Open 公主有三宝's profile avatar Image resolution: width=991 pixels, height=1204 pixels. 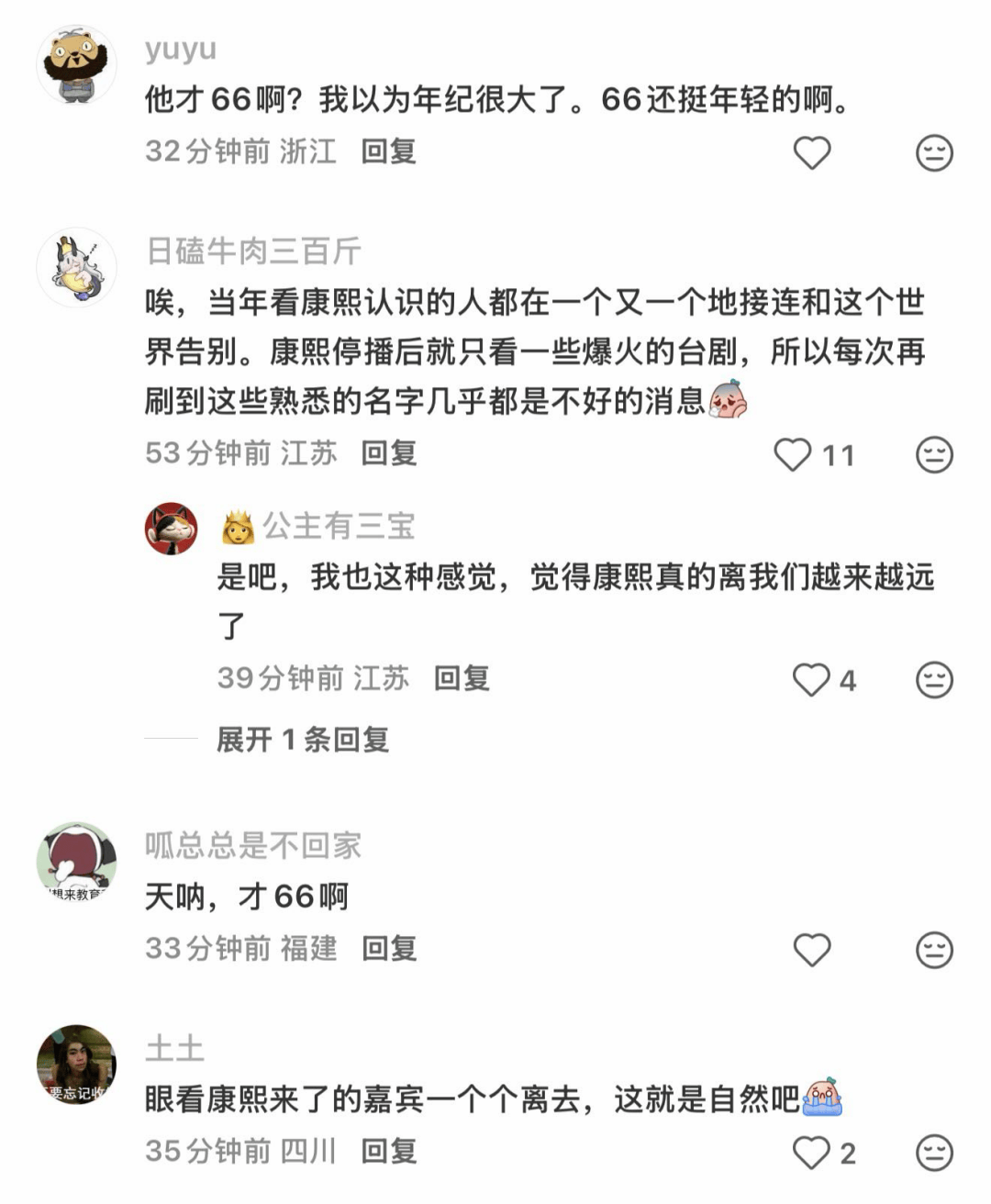[172, 529]
